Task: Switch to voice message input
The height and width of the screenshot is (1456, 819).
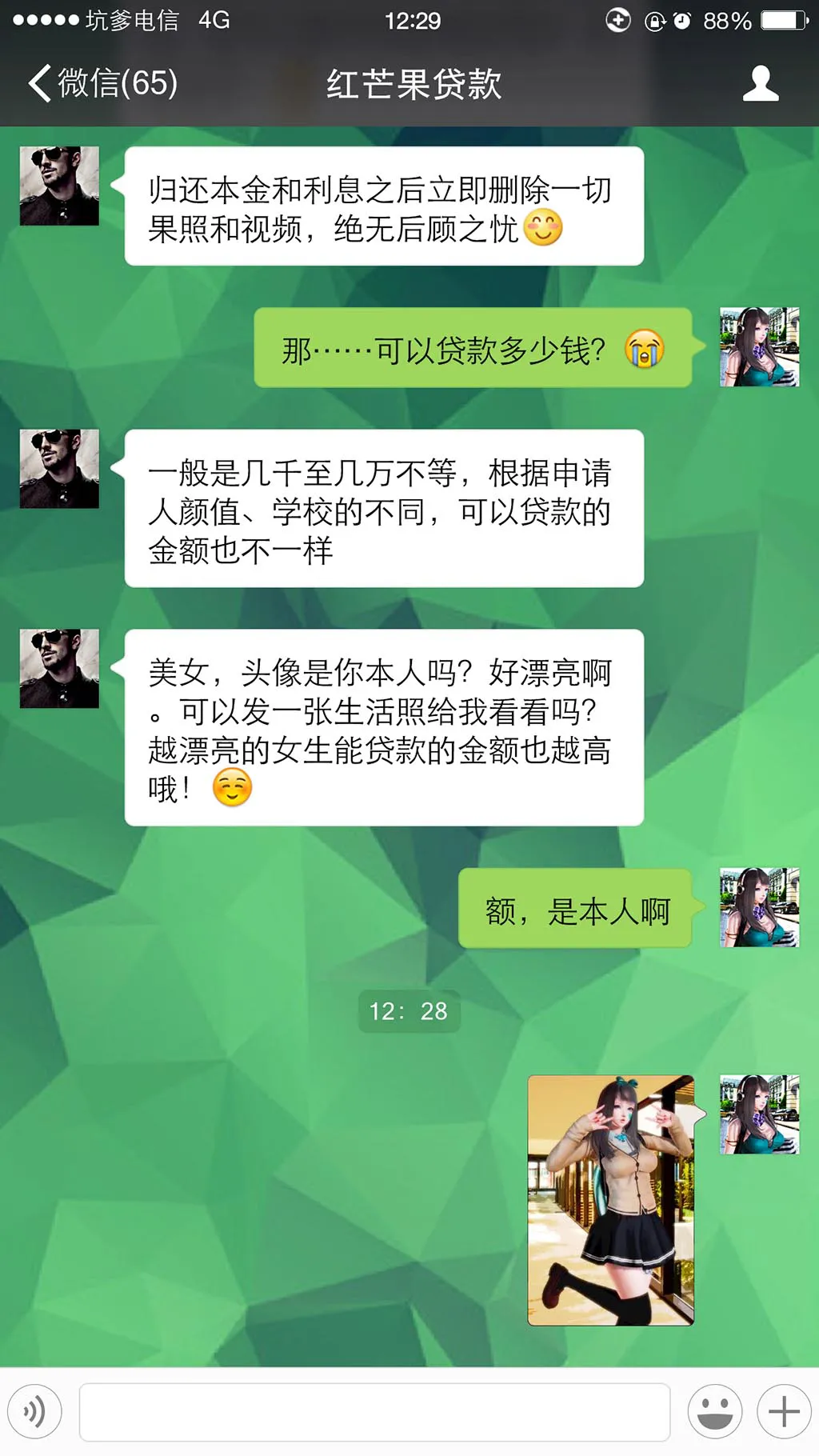Action: pos(34,1412)
